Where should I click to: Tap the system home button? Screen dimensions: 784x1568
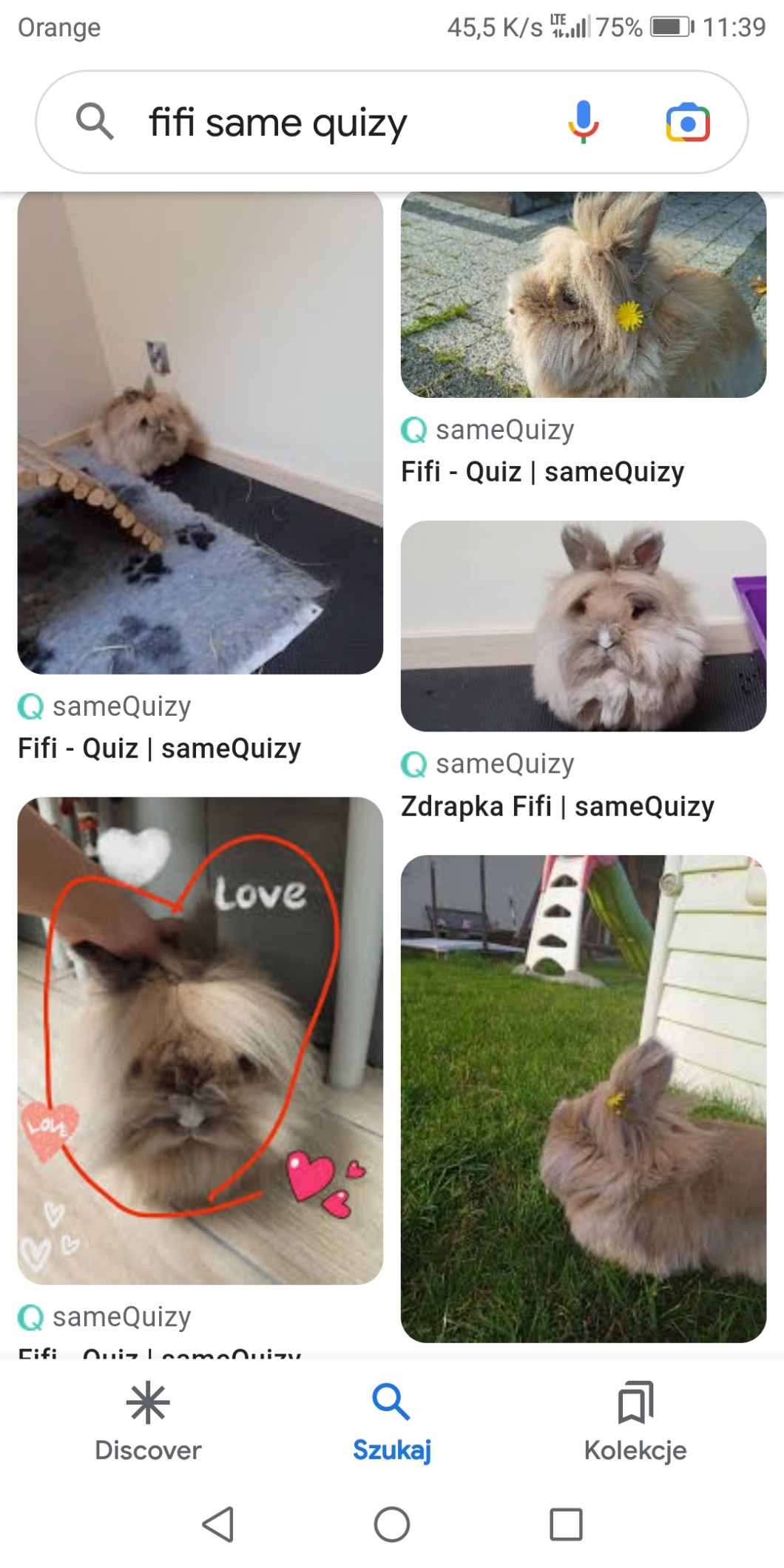click(392, 1524)
